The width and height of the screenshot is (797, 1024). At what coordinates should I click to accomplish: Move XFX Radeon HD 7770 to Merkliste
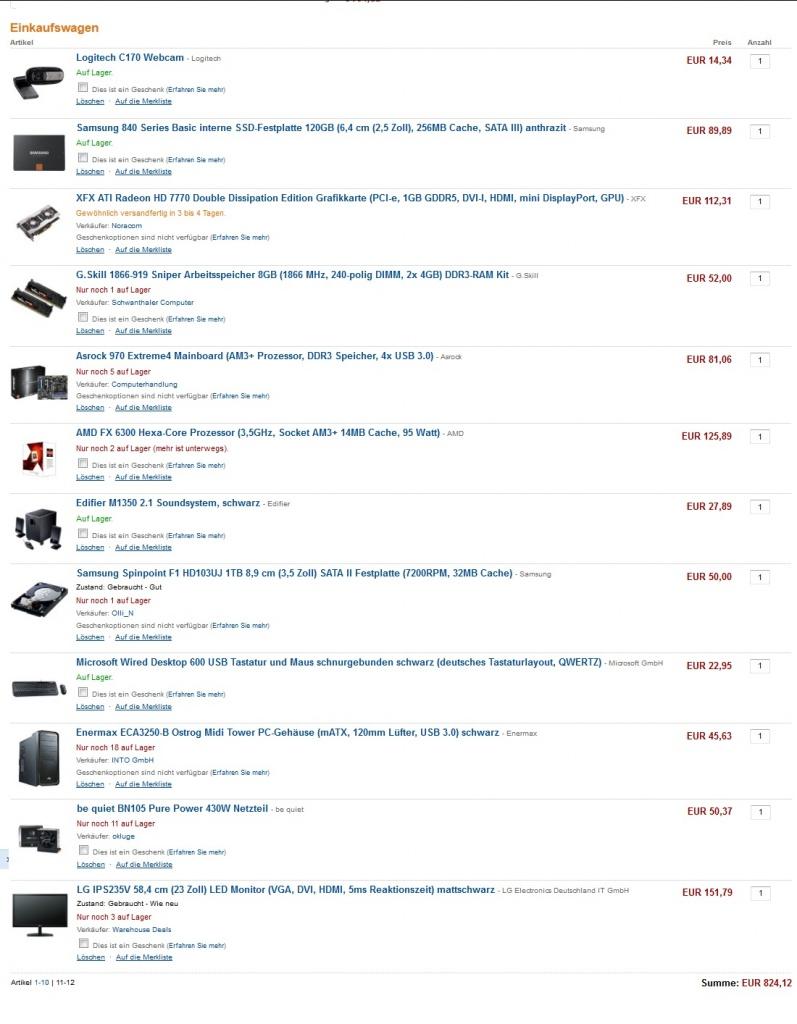(143, 250)
